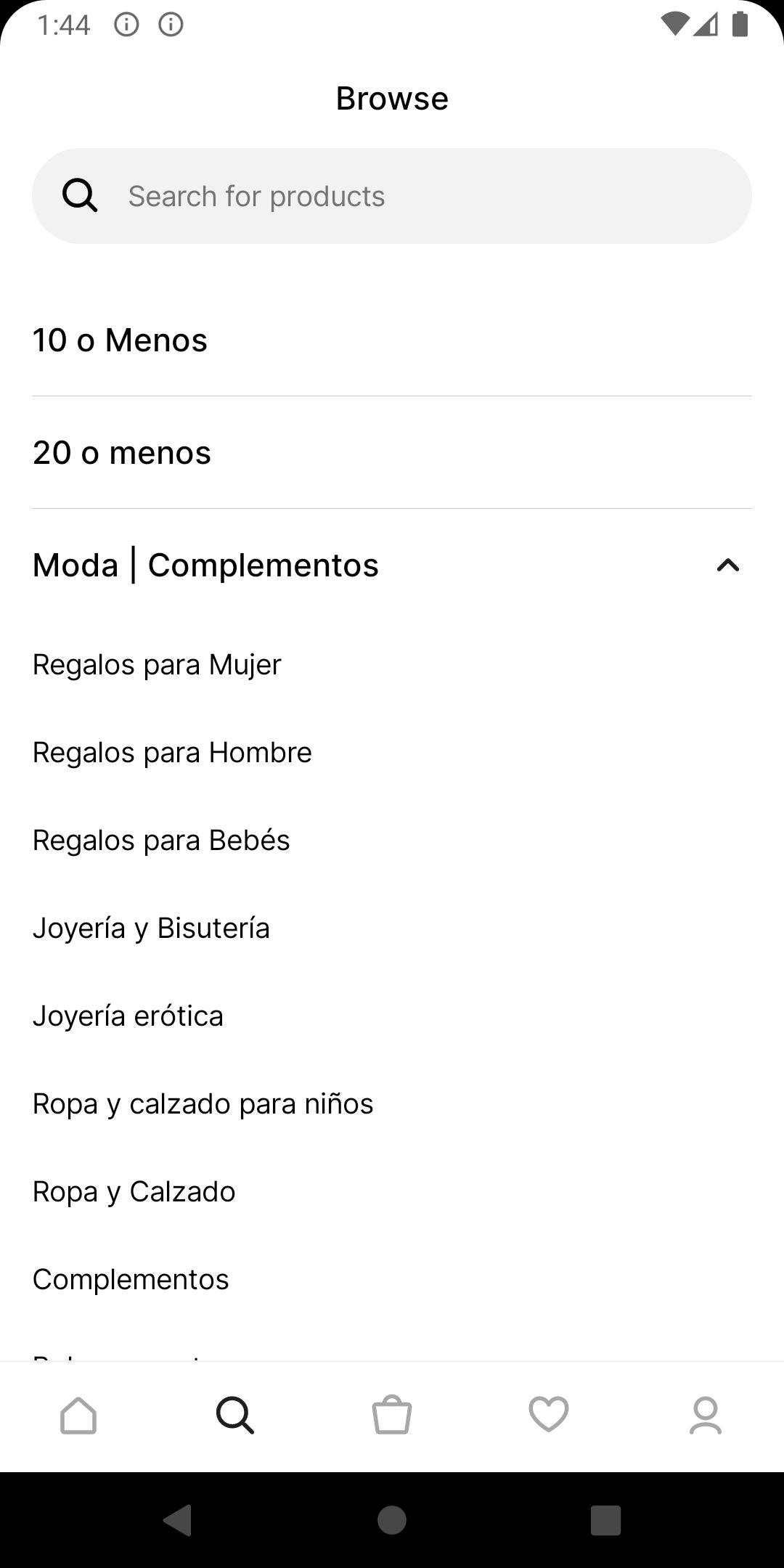This screenshot has height=1568, width=784.
Task: Open Regalos para Bebés
Action: 392,841
